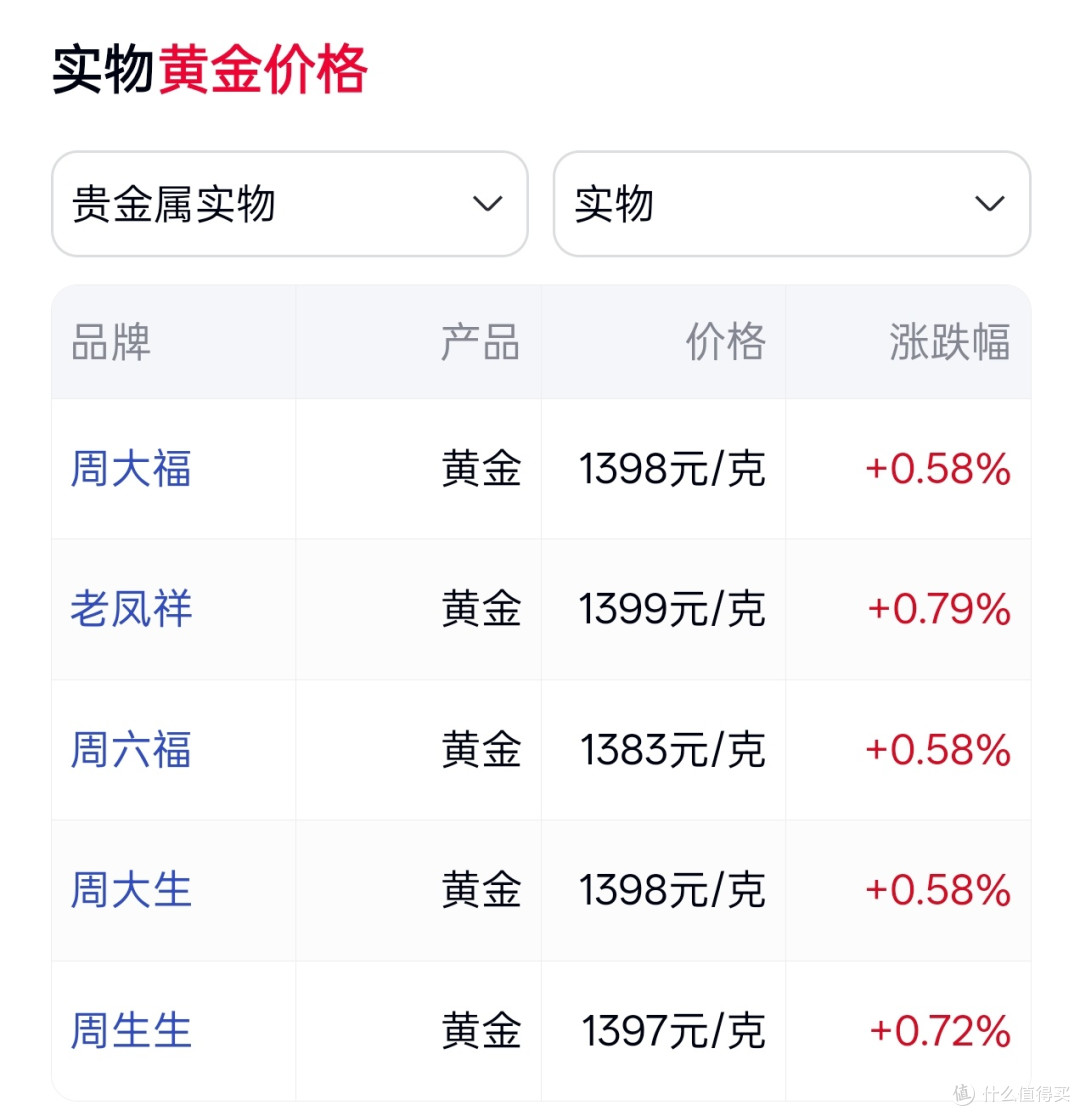Open the 周生生 brand link
Image resolution: width=1080 pixels, height=1116 pixels.
pos(128,1030)
